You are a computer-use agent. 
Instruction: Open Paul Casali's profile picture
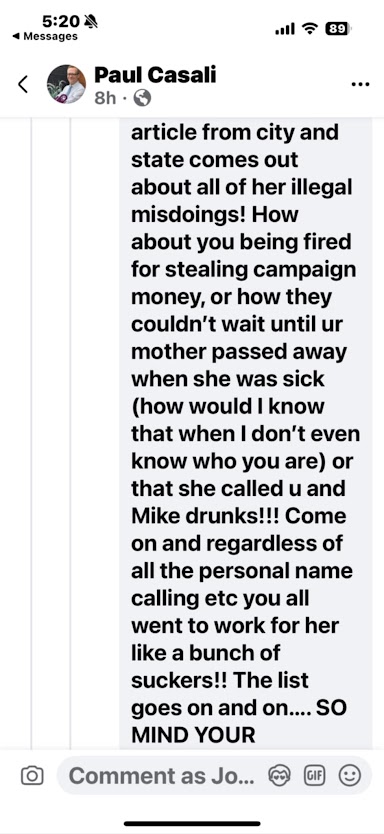pyautogui.click(x=66, y=84)
